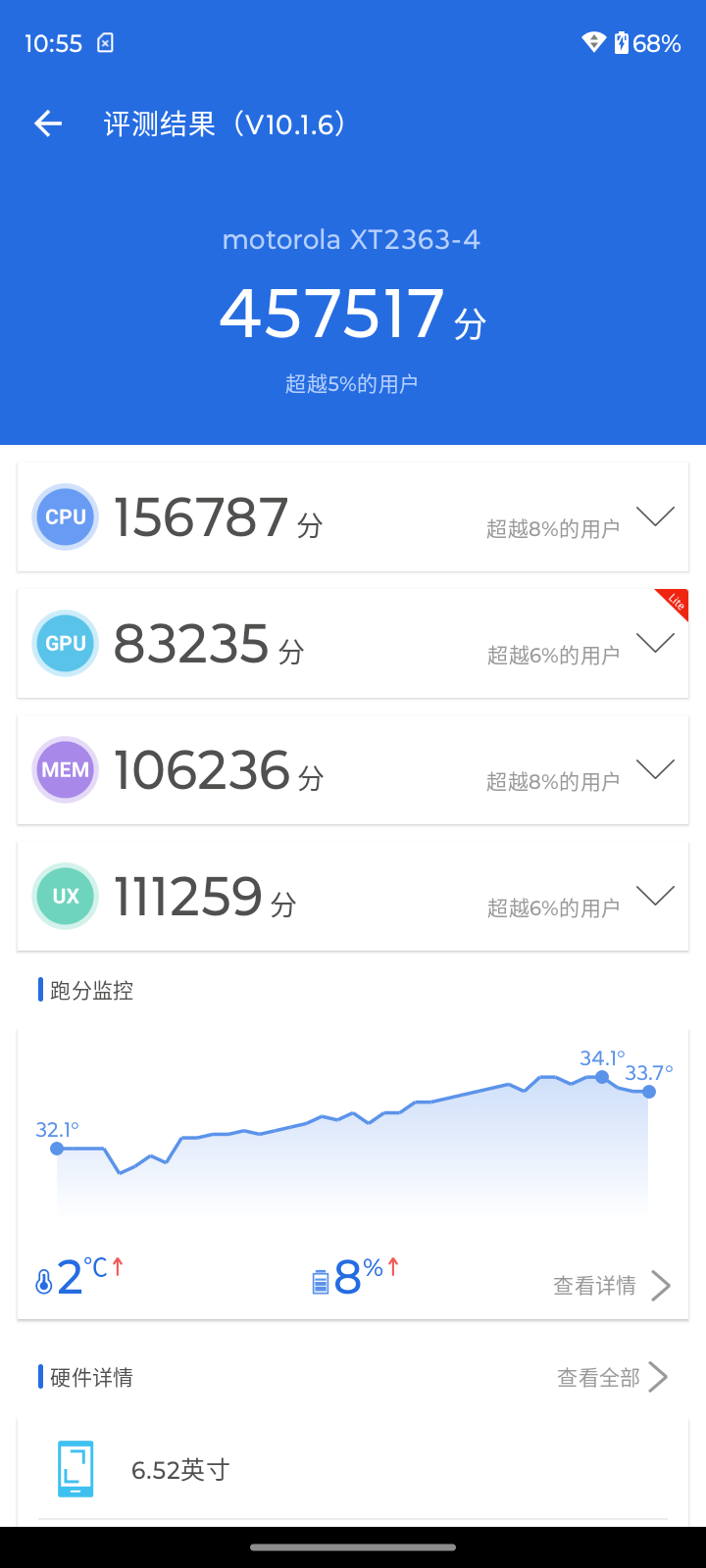Expand the GPU score breakdown
The image size is (706, 1568).
click(x=655, y=643)
